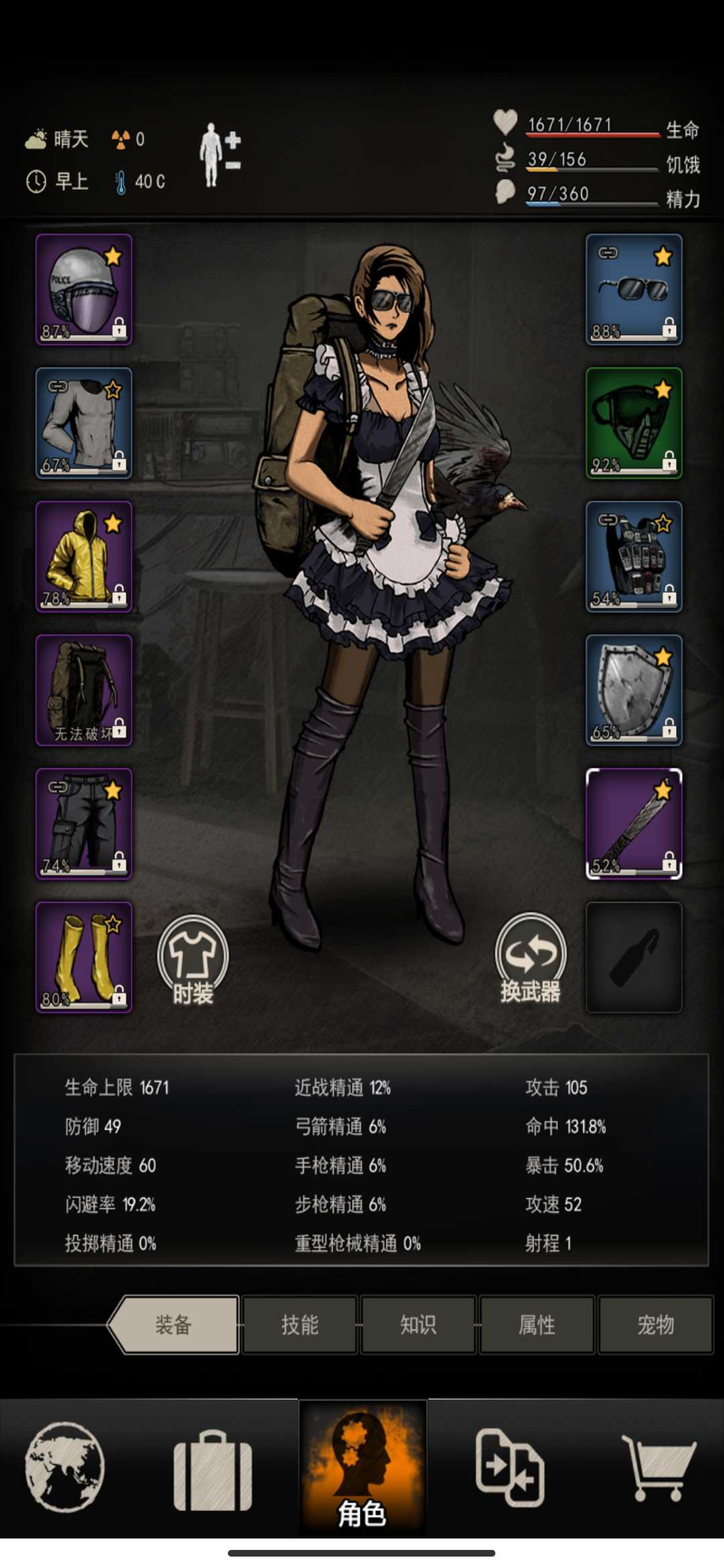Open the police helmet equipment slot
The image size is (724, 1568).
click(84, 290)
